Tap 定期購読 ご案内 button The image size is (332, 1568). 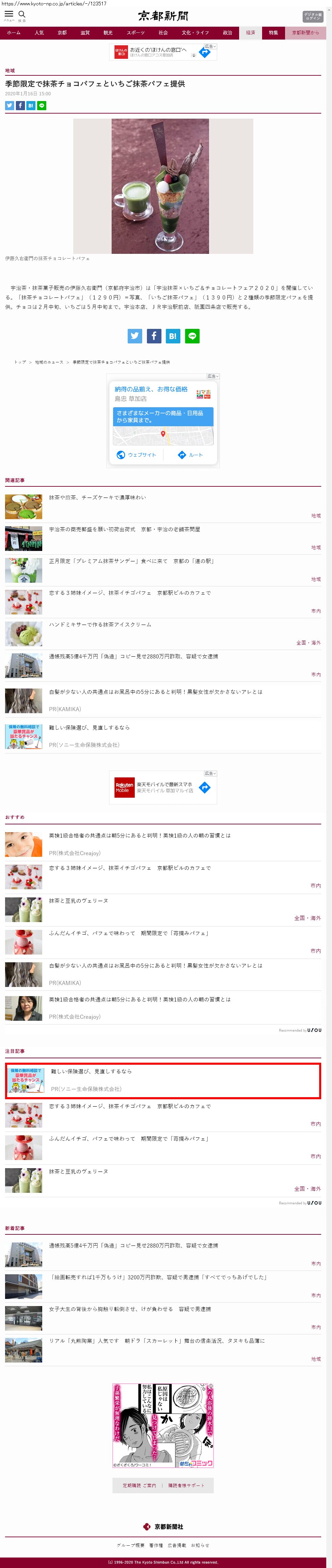coord(138,1485)
